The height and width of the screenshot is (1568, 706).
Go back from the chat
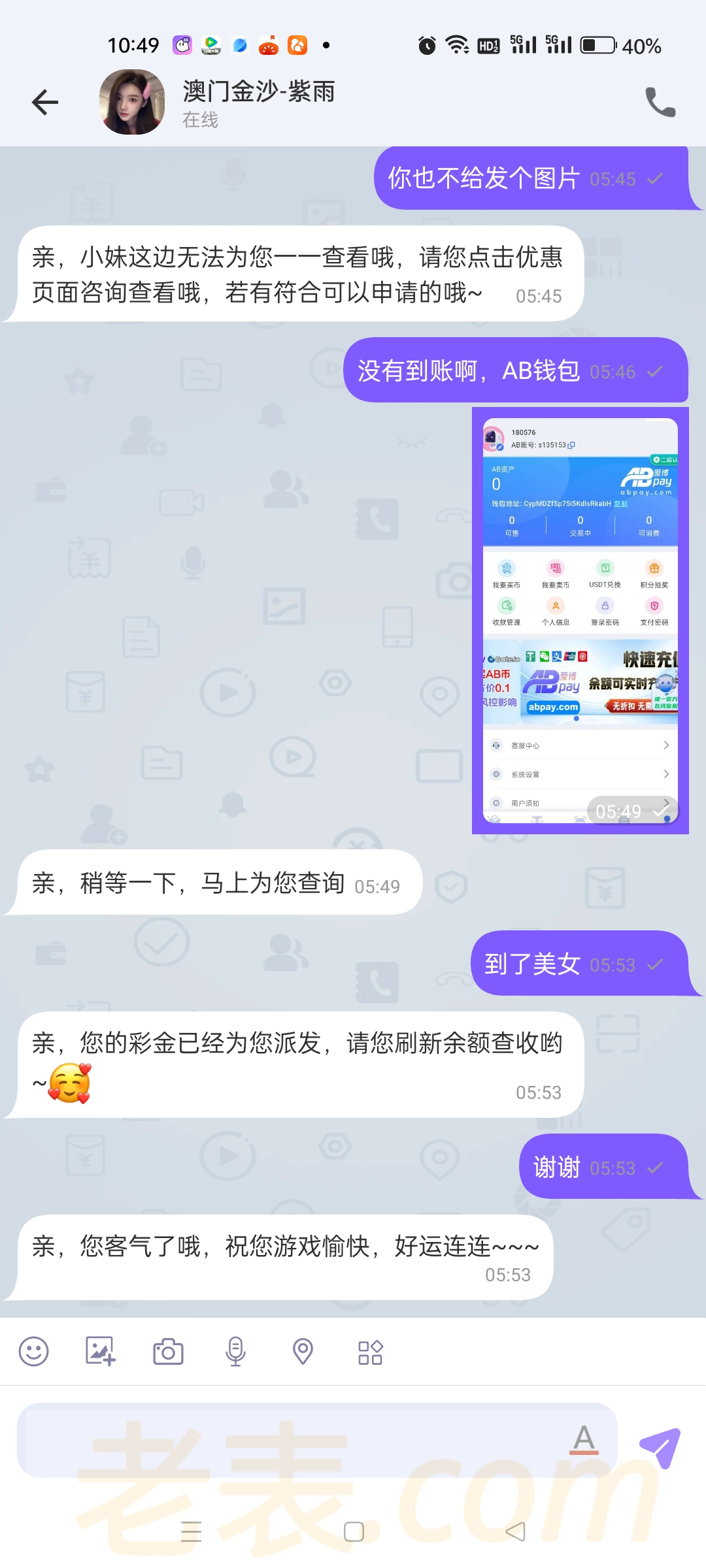[x=44, y=103]
